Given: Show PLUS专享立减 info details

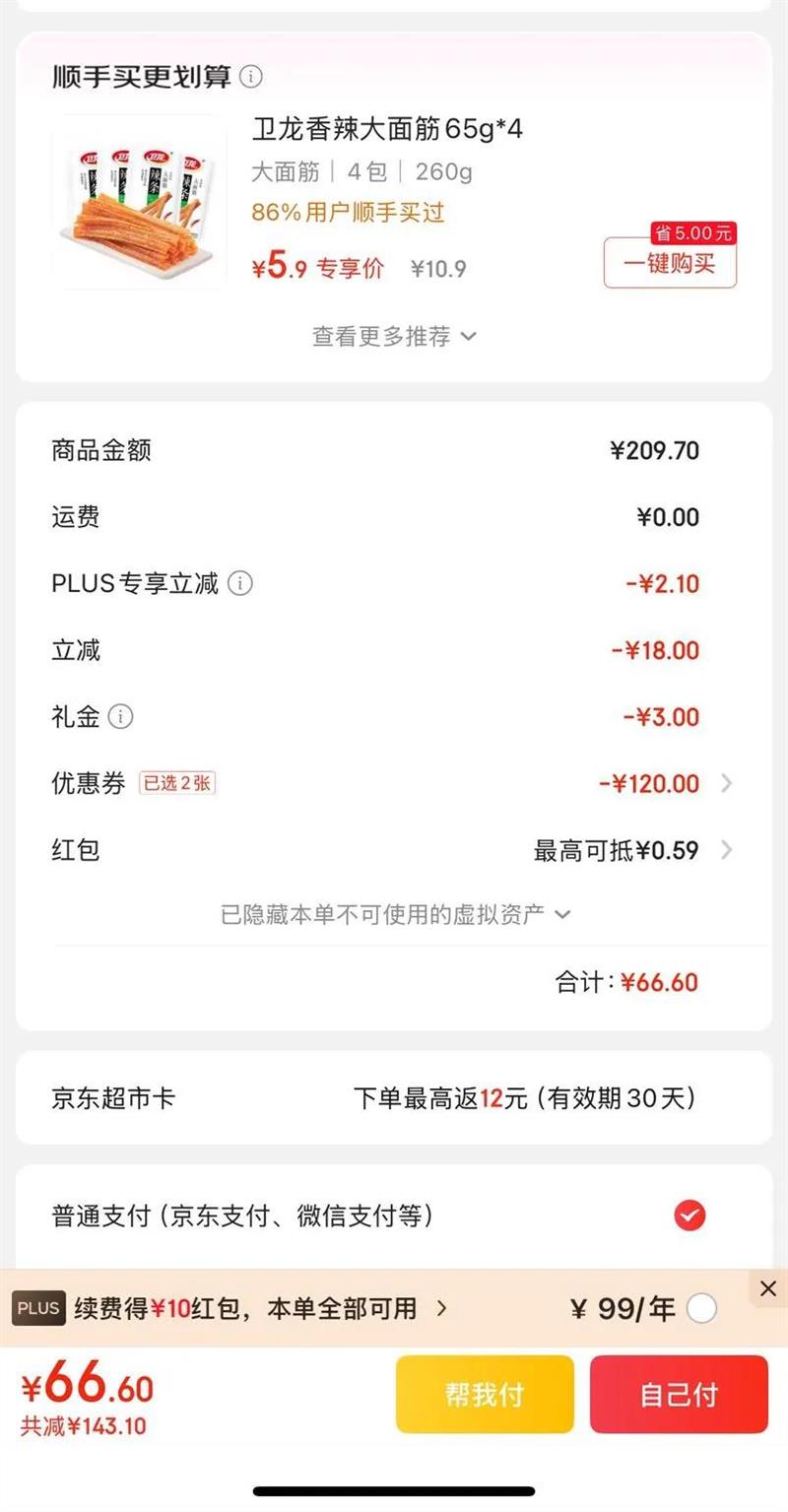Looking at the screenshot, I should click(x=240, y=584).
